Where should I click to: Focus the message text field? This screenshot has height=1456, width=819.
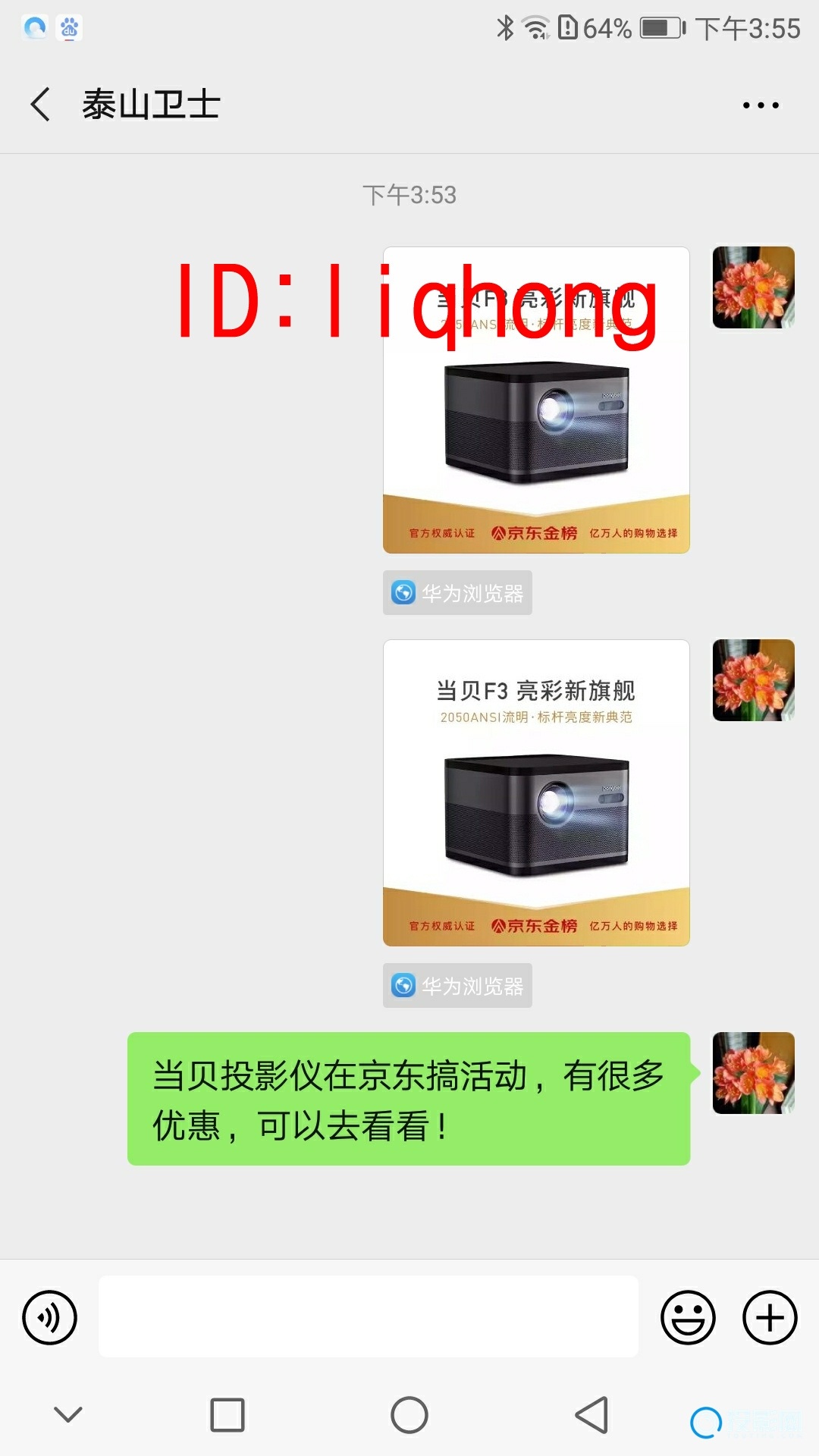368,1316
